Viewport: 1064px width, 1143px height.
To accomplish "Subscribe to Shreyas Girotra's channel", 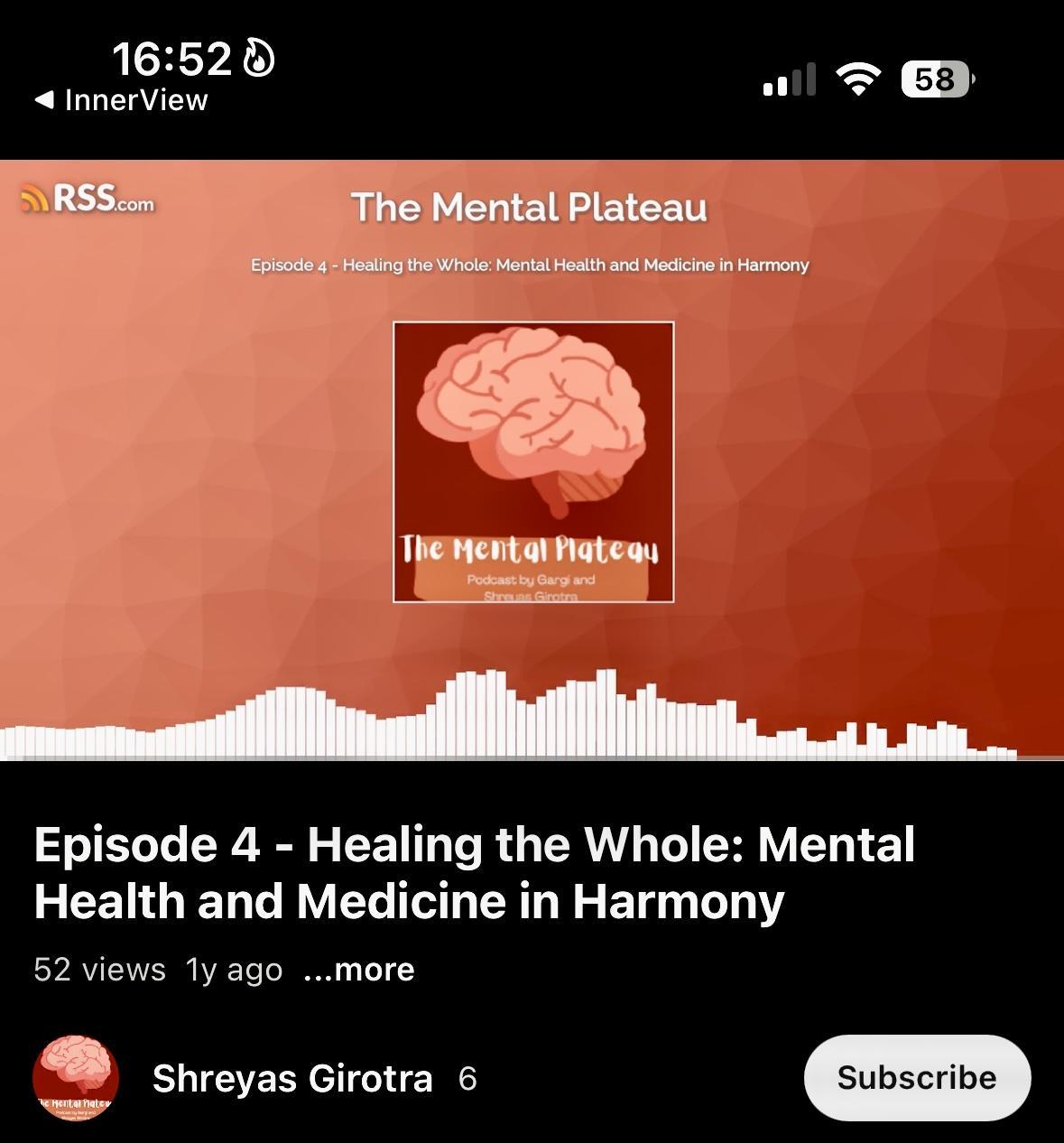I will (916, 1078).
